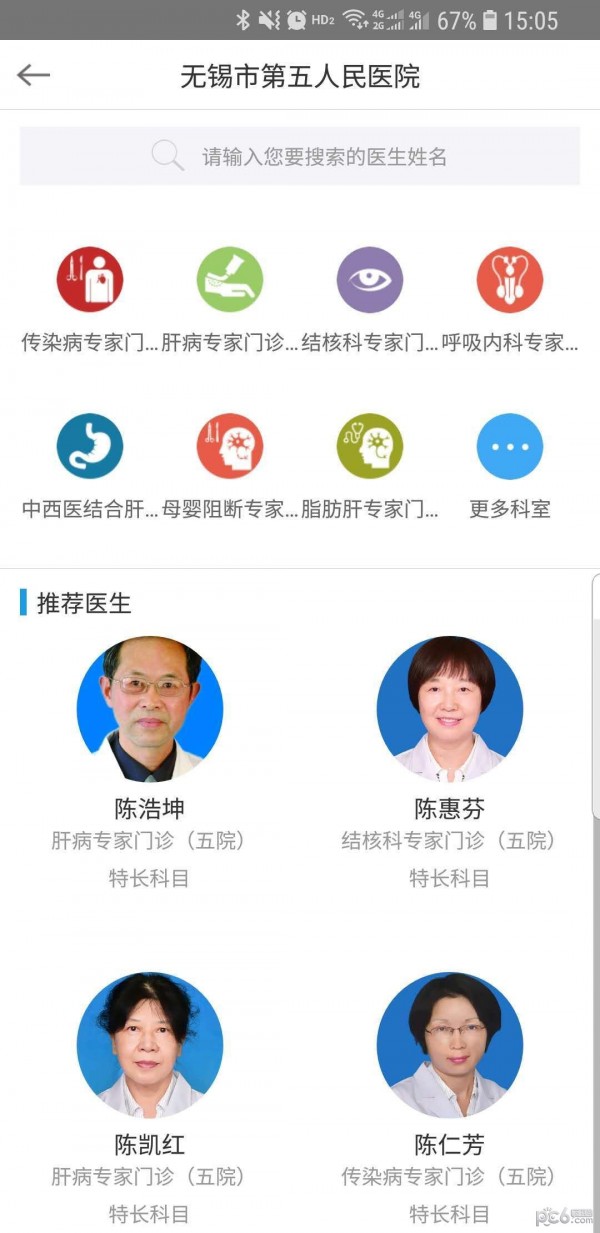Screen dimensions: 600x1233
Task: Select doctor 陈凯红
Action: pyautogui.click(x=150, y=1046)
